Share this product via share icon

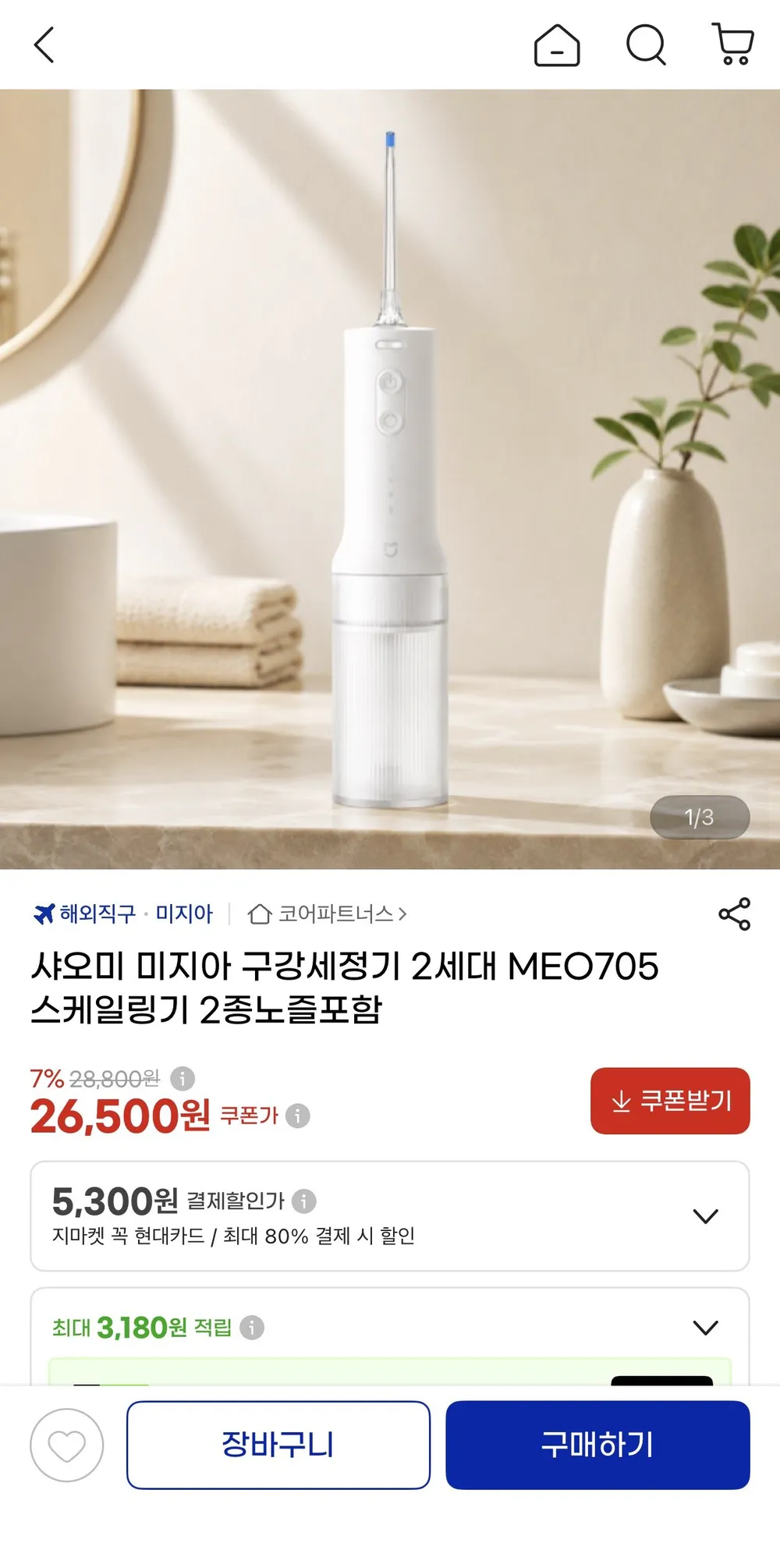click(x=735, y=913)
